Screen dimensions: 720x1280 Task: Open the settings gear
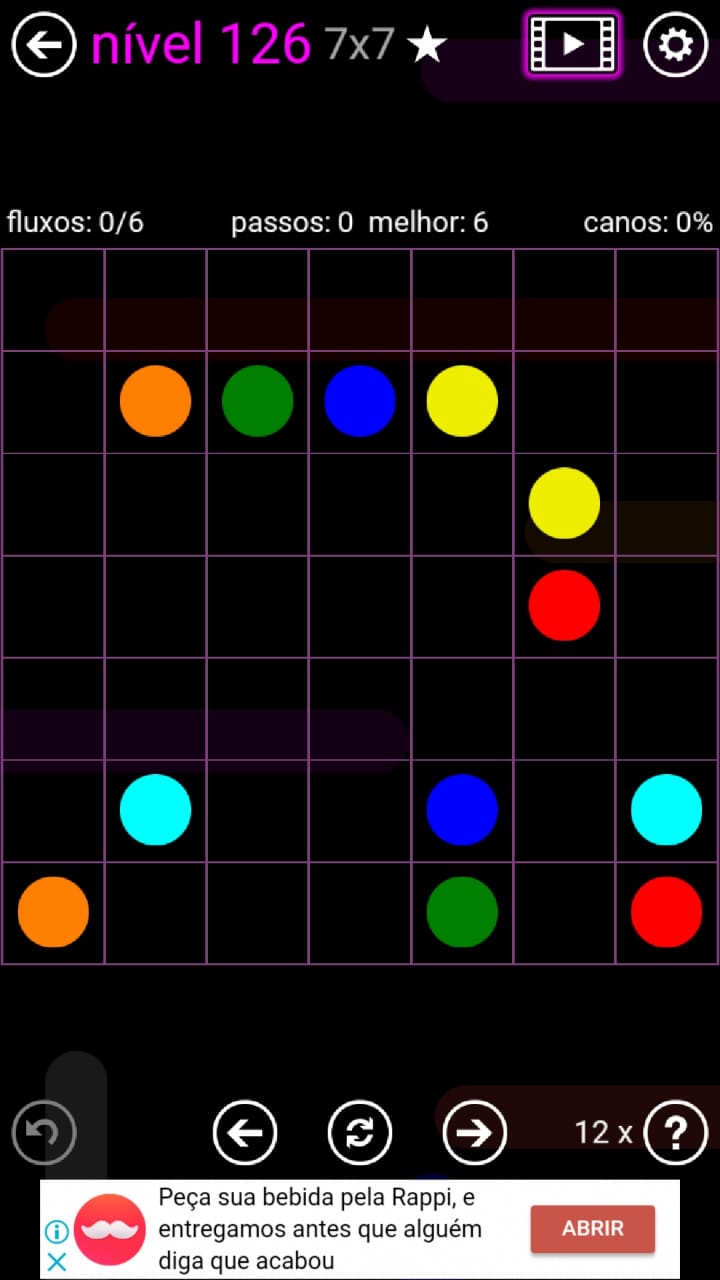pyautogui.click(x=675, y=44)
